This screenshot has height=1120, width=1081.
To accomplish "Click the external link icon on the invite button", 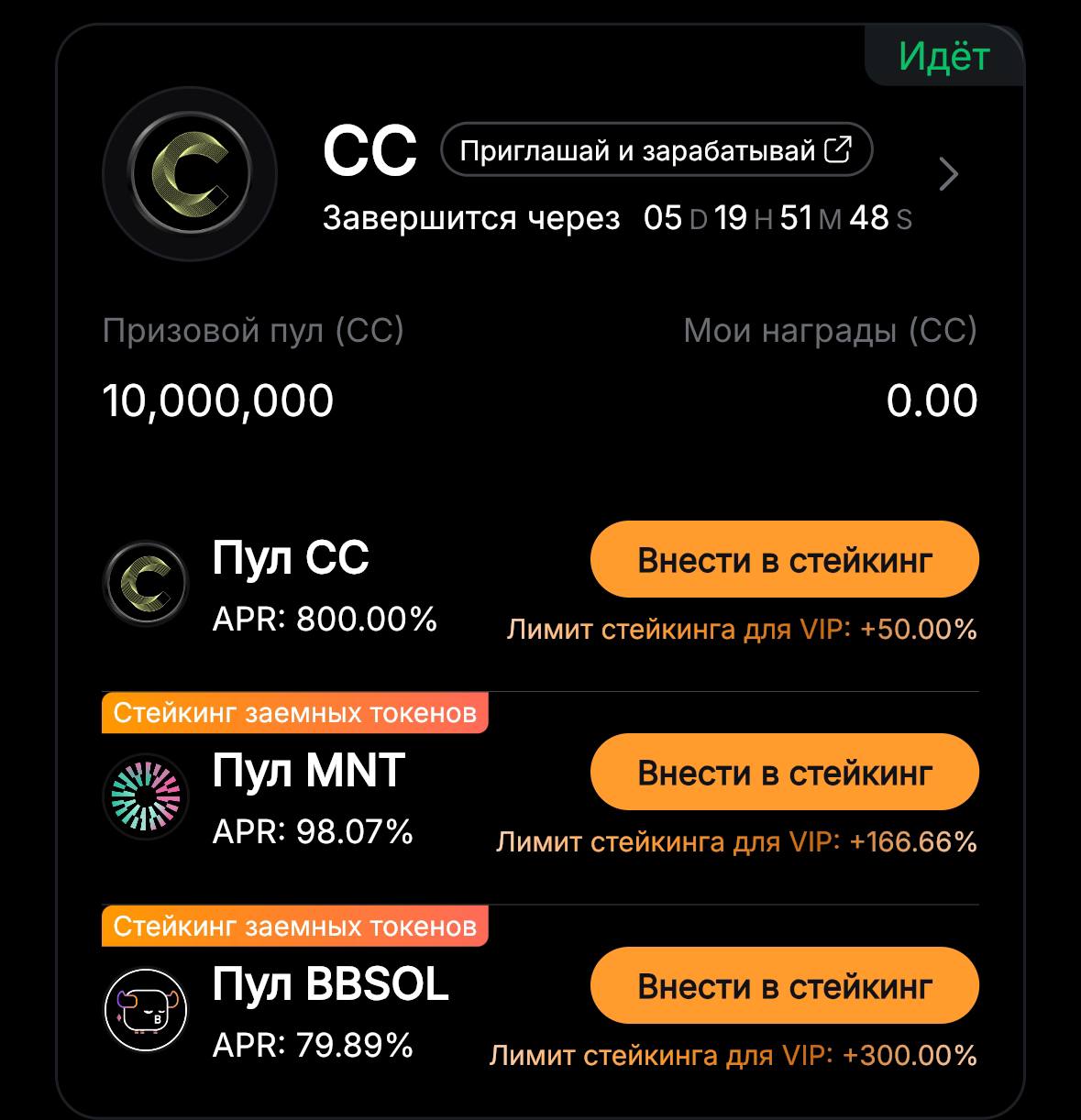I will (840, 148).
